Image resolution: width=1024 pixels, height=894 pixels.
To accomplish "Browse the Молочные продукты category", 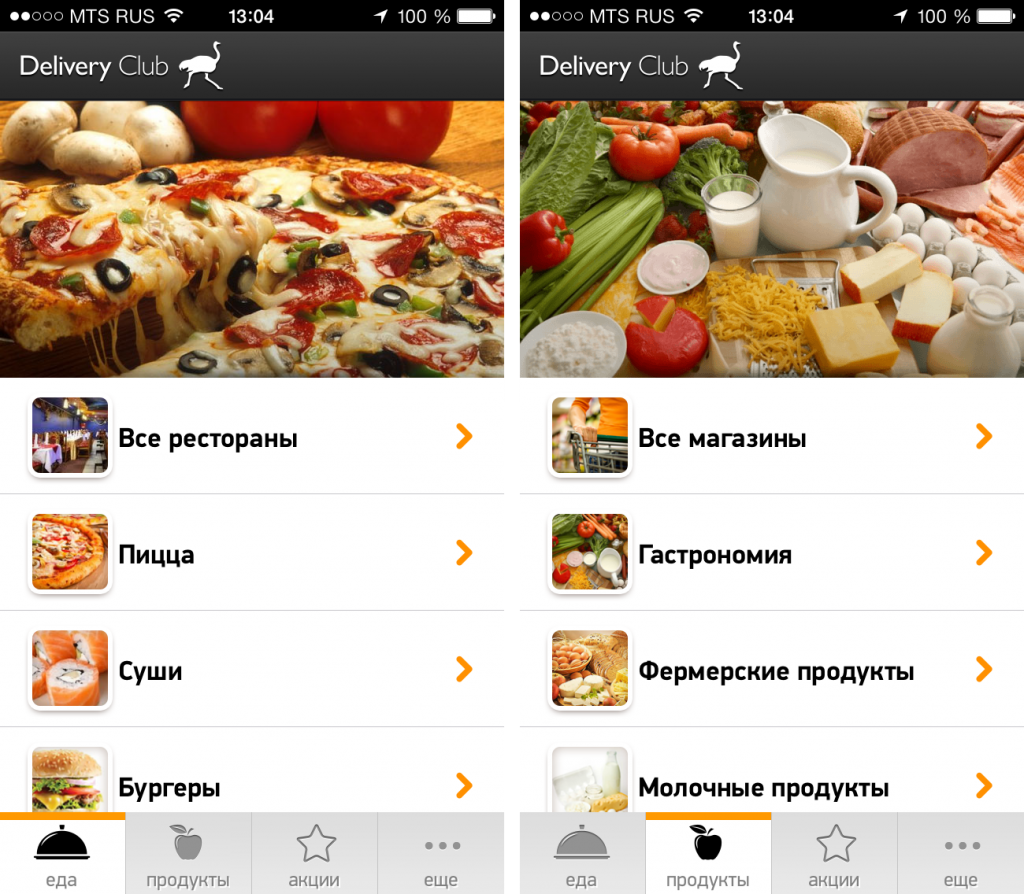I will point(770,786).
